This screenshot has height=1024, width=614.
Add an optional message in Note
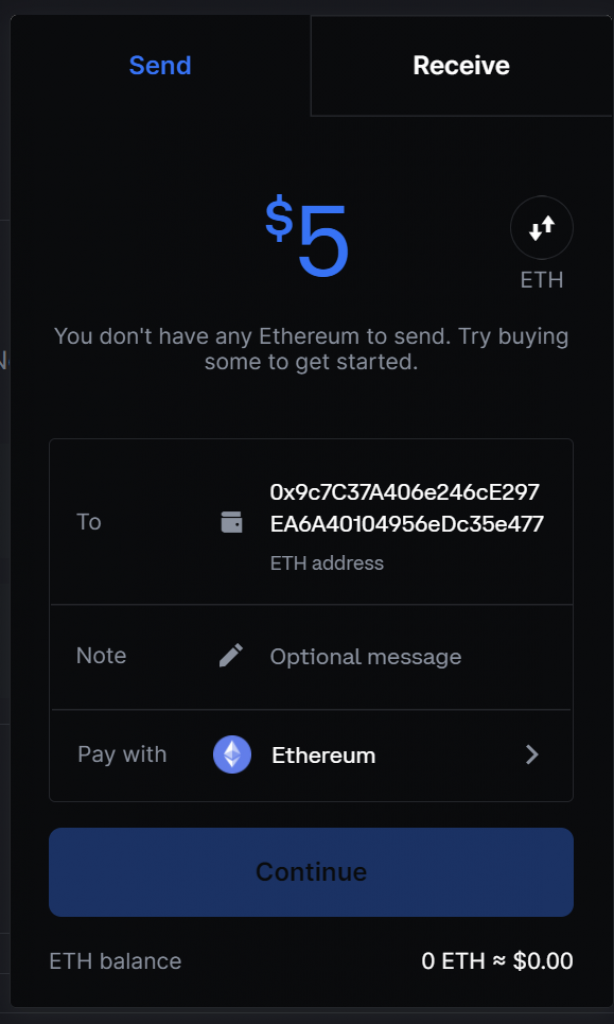tap(312, 656)
